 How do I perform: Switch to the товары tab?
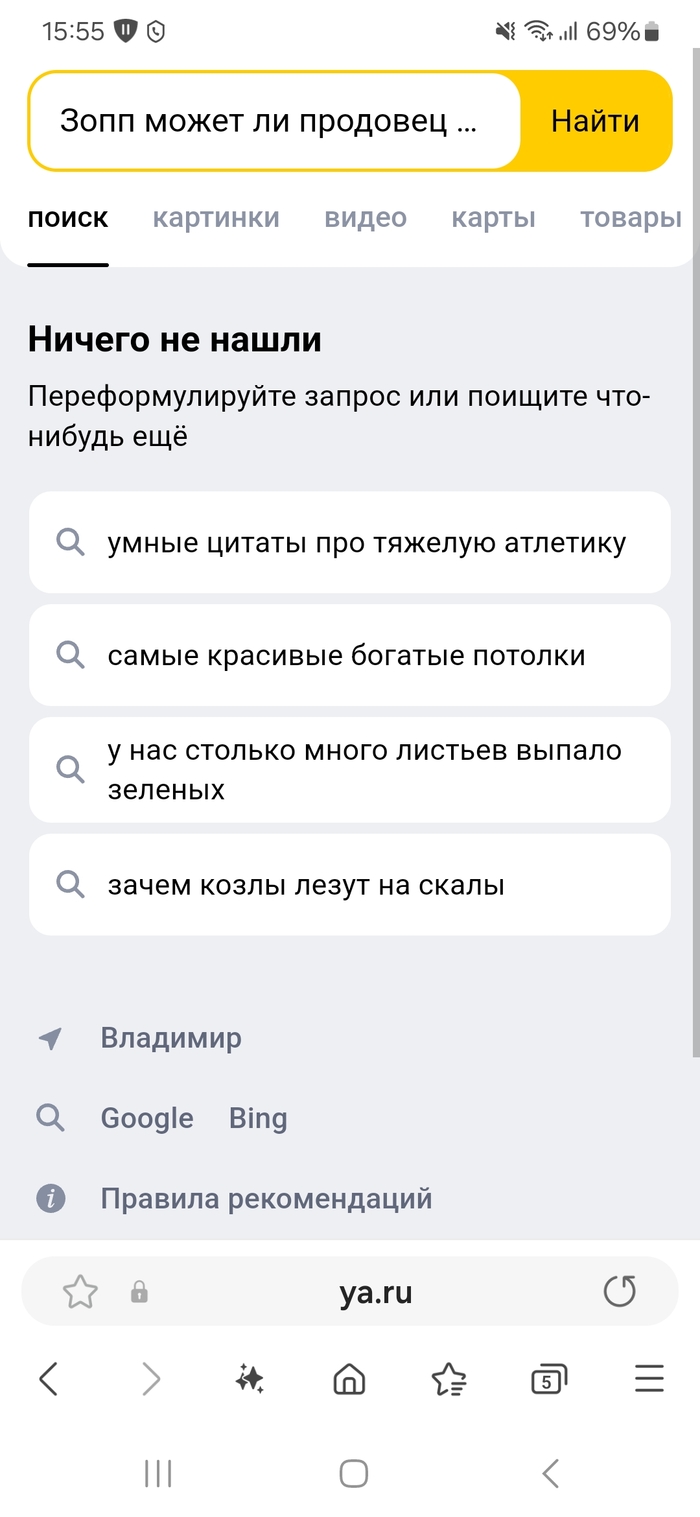pyautogui.click(x=630, y=218)
